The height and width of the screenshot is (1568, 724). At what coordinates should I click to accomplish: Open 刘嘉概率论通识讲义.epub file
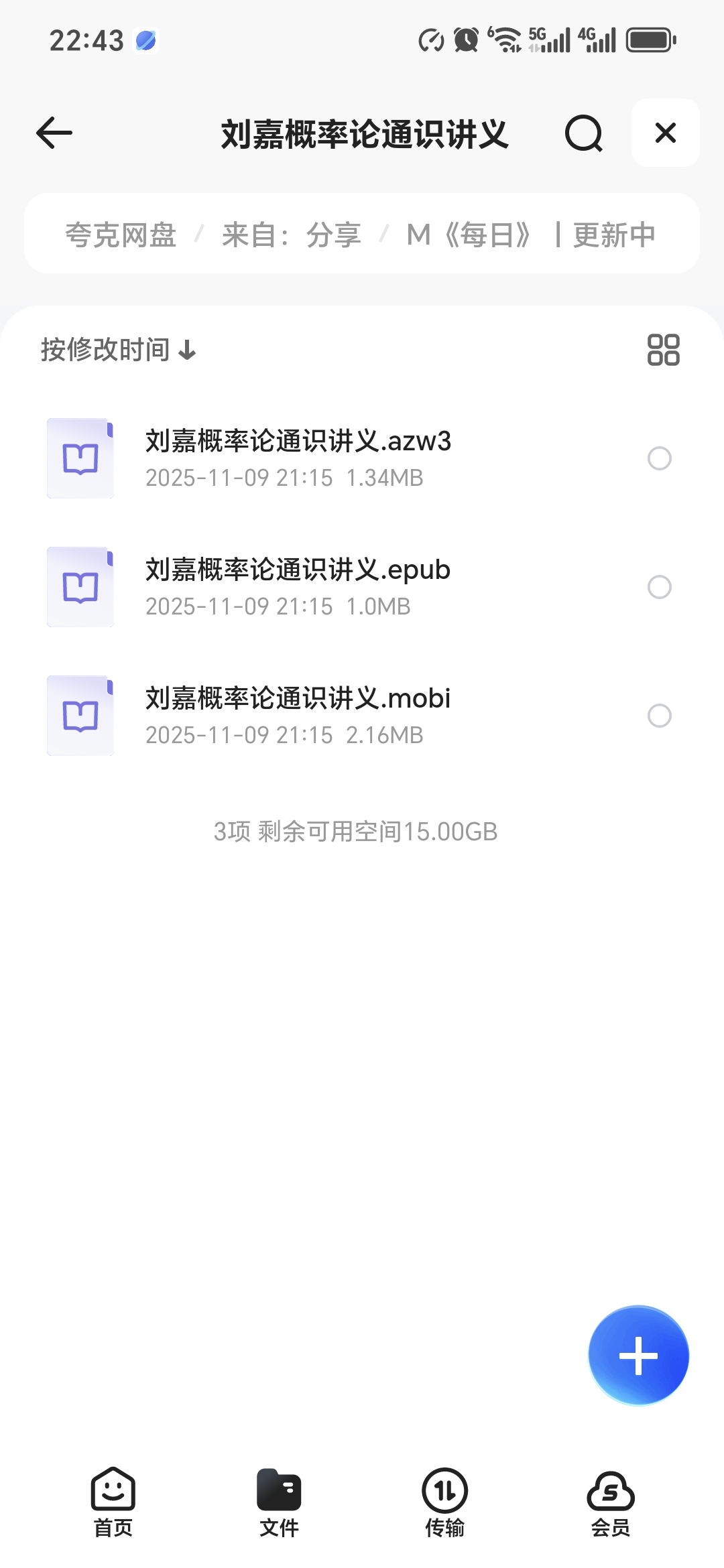pyautogui.click(x=298, y=586)
